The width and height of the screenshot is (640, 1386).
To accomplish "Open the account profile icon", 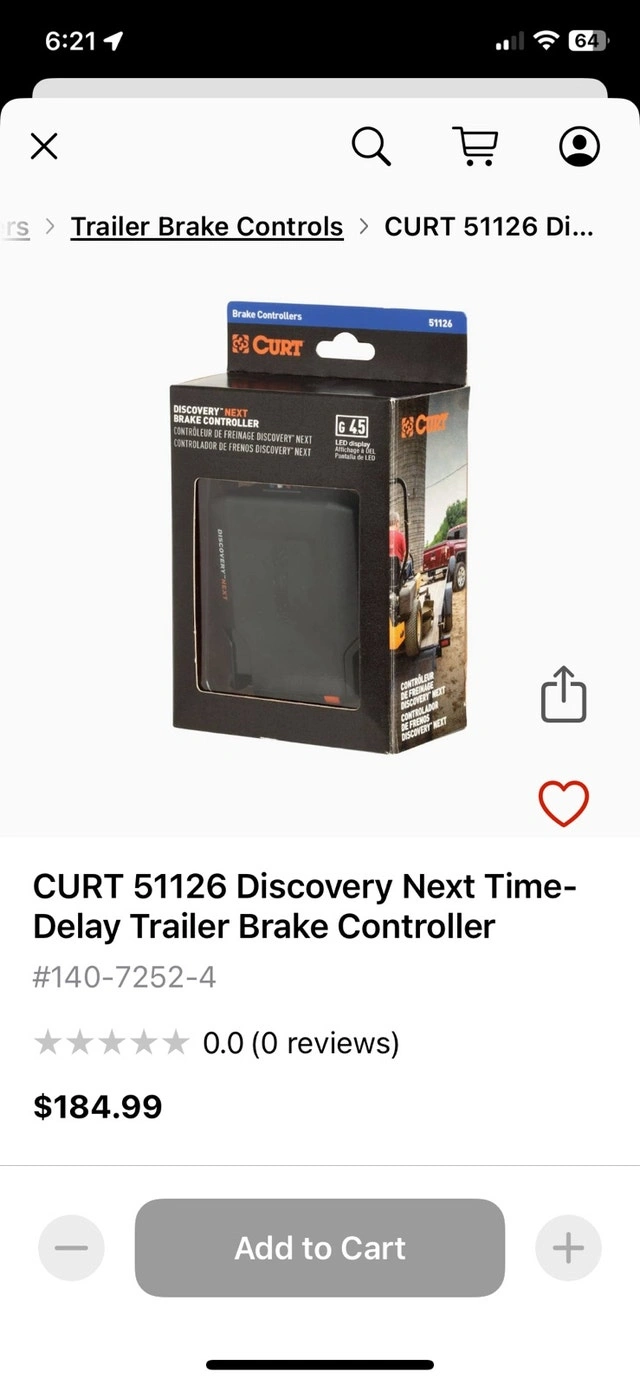I will [579, 147].
